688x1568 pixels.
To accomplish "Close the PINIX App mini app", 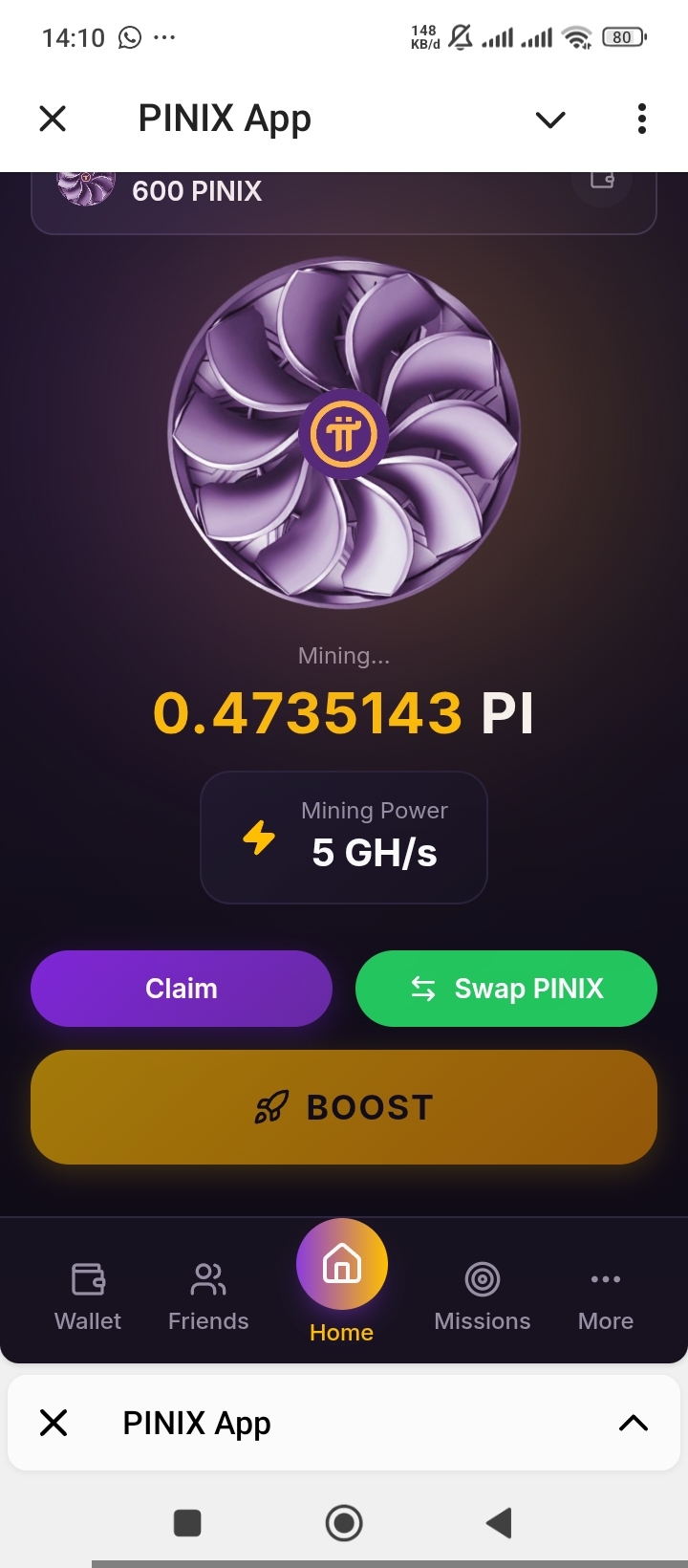I will pos(53,119).
